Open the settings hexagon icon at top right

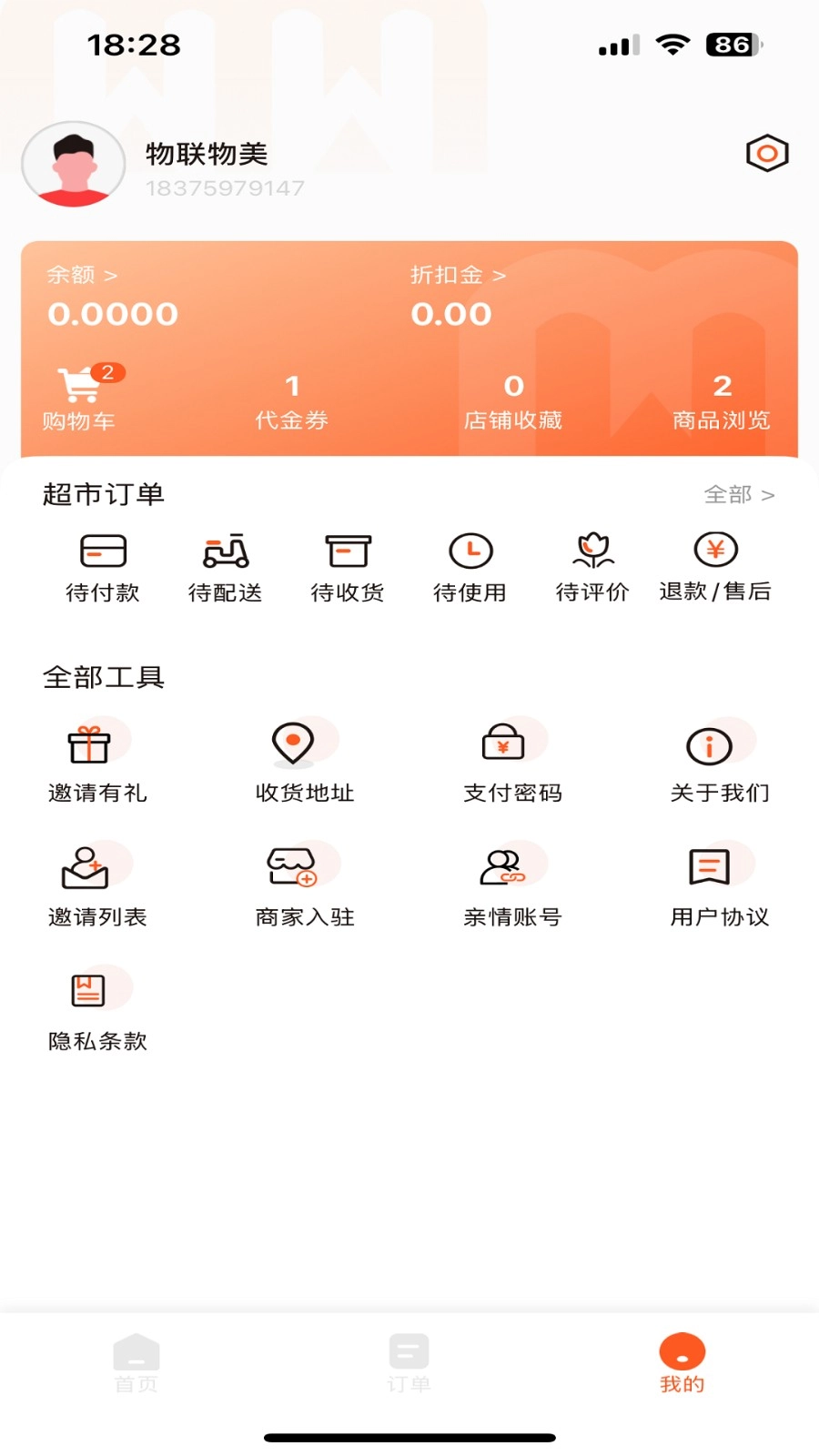tap(766, 152)
